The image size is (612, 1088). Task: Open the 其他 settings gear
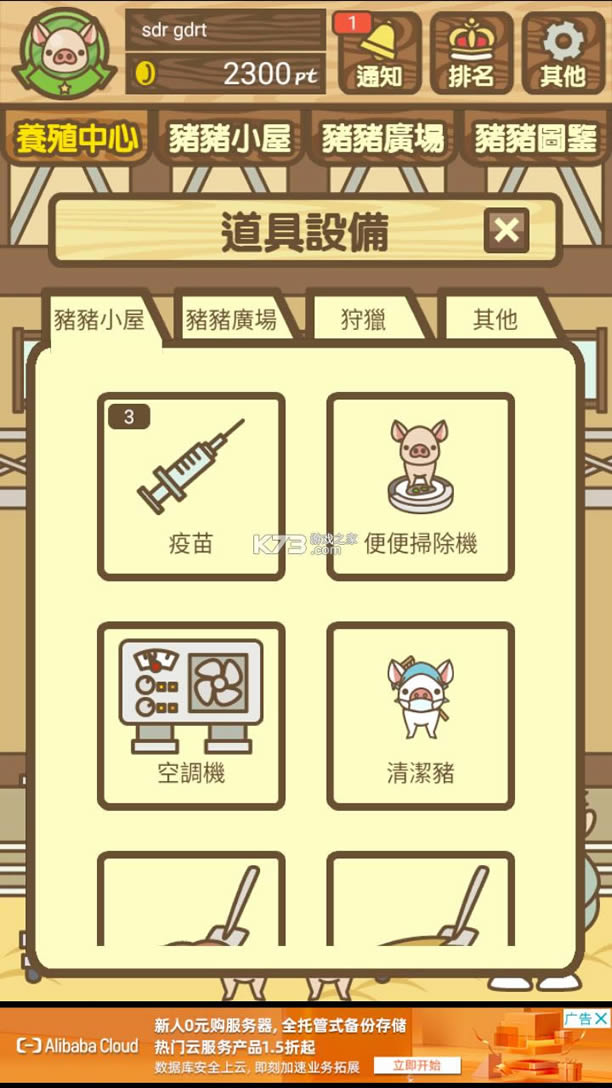563,53
